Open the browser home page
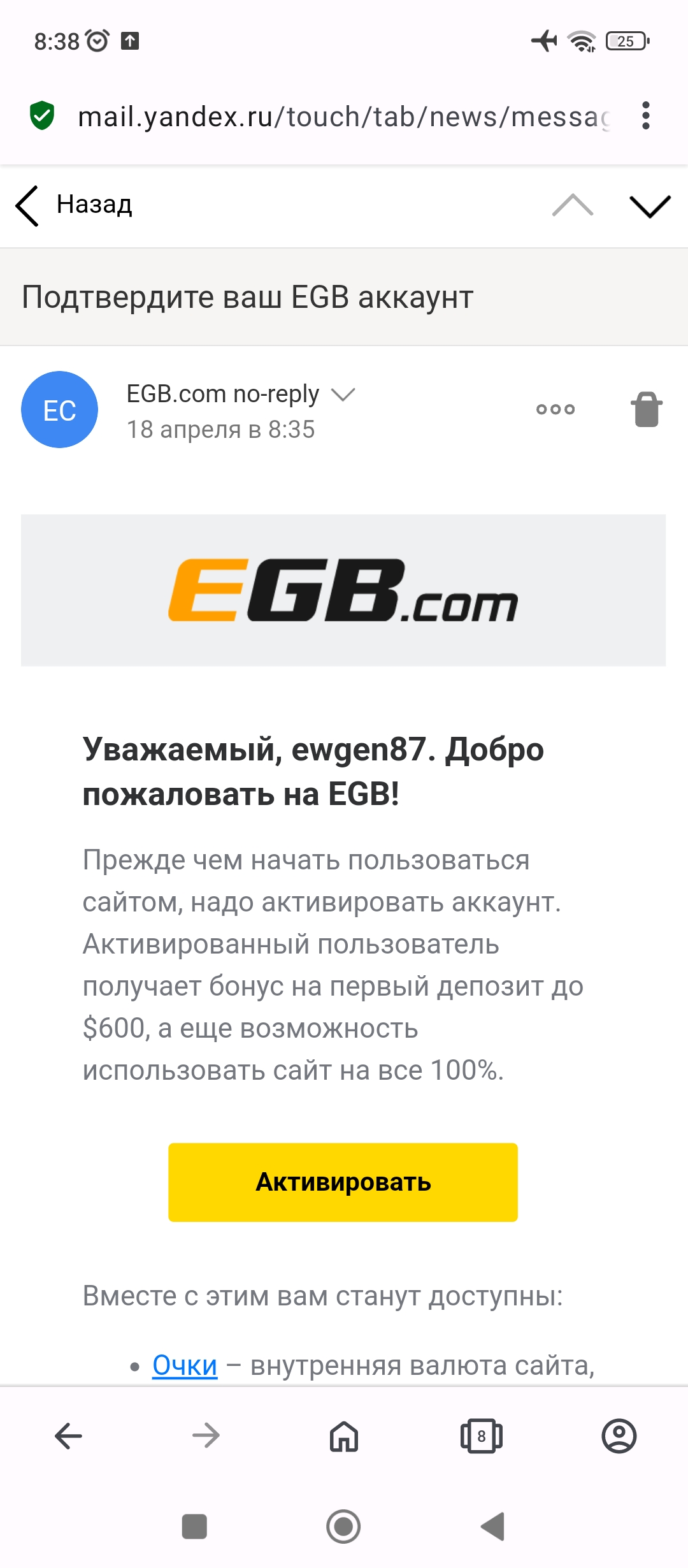The width and height of the screenshot is (688, 1568). click(344, 1436)
